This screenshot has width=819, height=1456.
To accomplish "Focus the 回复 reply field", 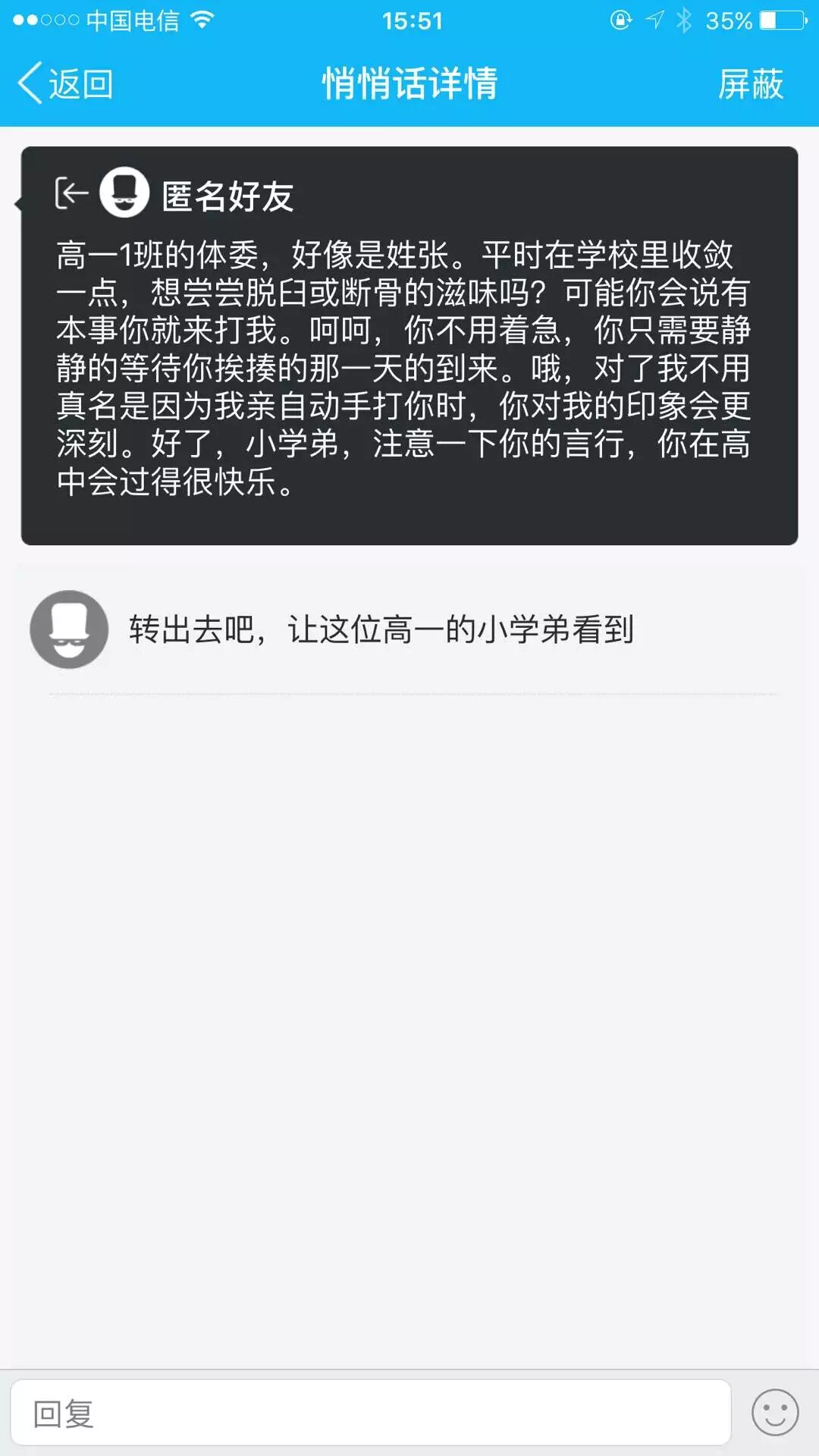I will click(370, 1413).
